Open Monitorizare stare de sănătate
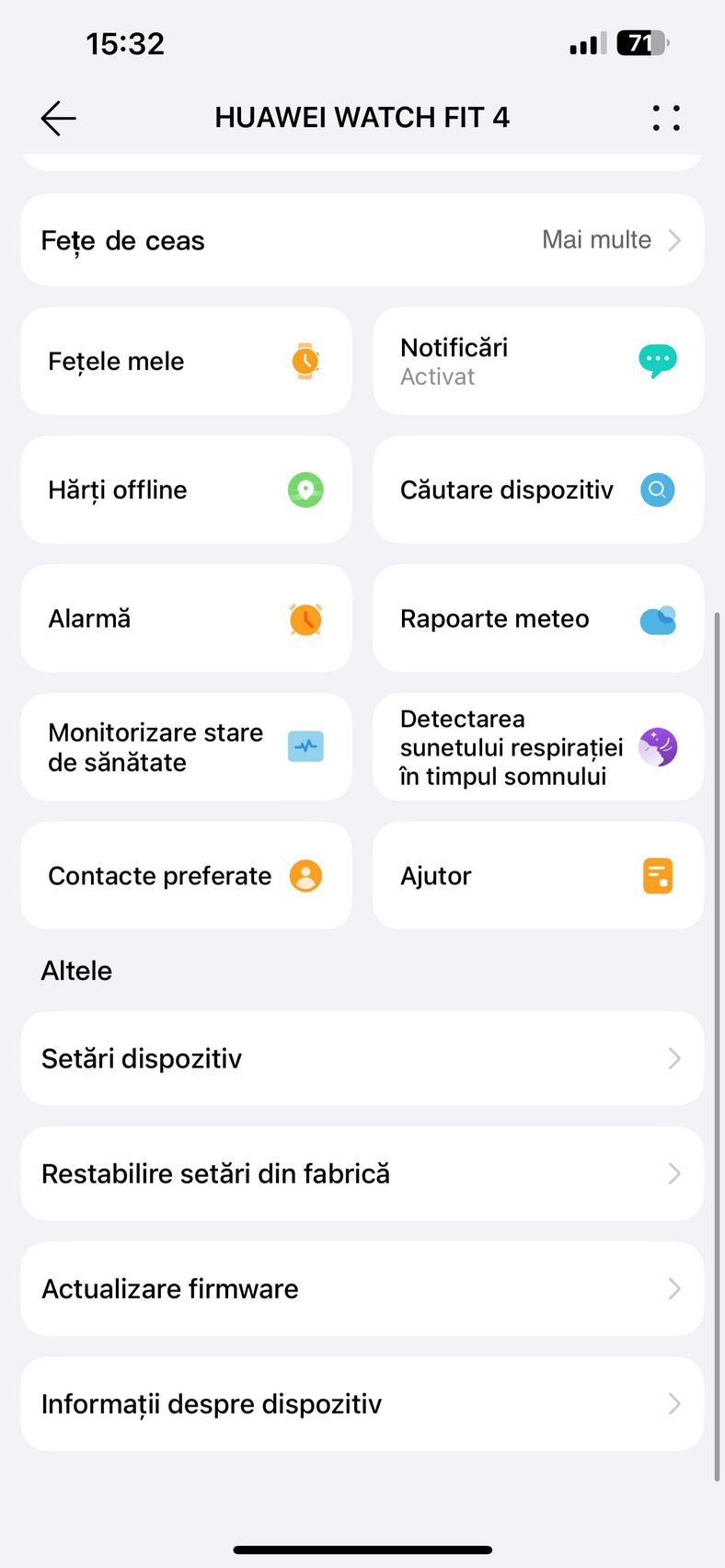This screenshot has height=1568, width=725. click(187, 747)
